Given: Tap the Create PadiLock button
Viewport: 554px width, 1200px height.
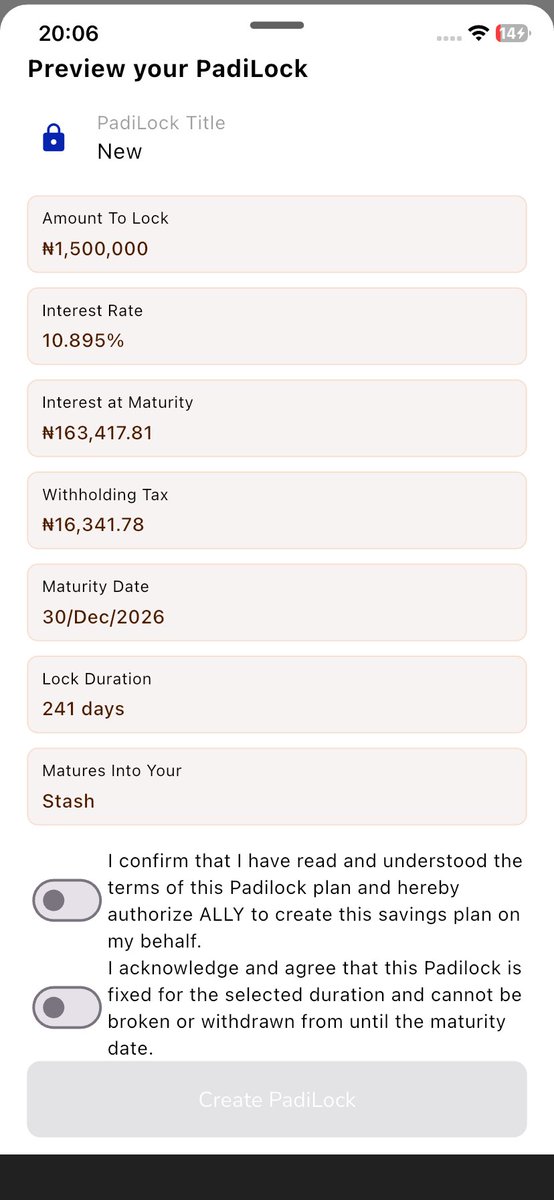Looking at the screenshot, I should (277, 1099).
